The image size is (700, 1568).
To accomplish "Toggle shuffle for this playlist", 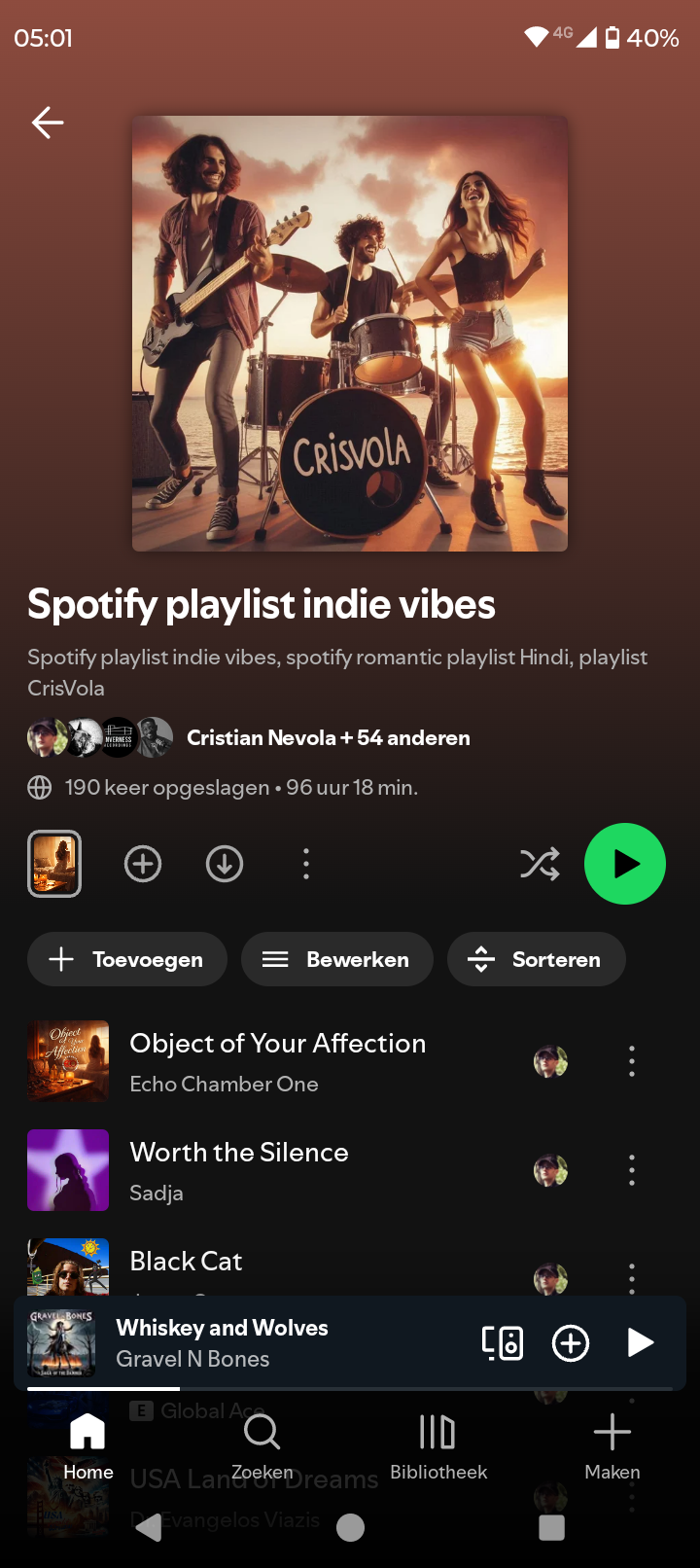I will (x=540, y=864).
